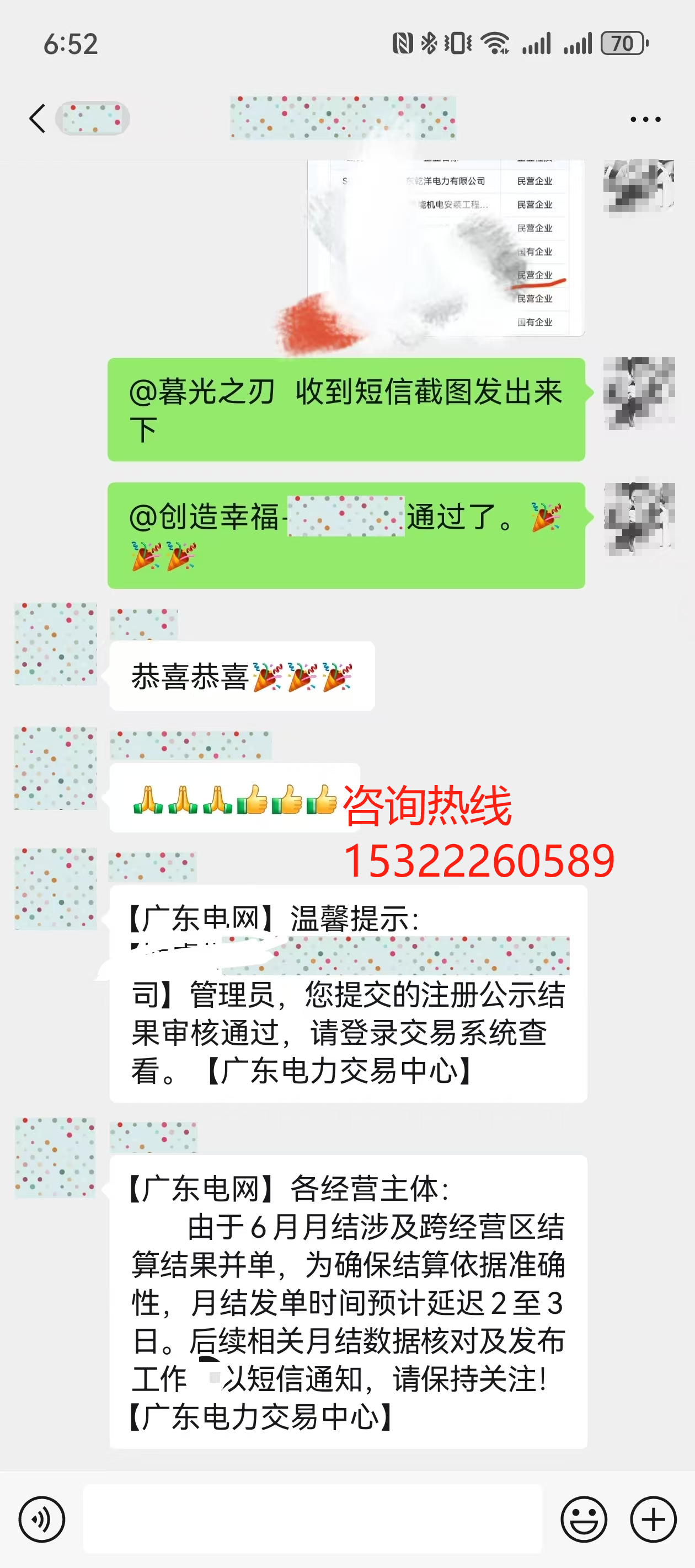Screen dimensions: 695x1568
Task: Tap the avatar next to the congratulations message
Action: (x=55, y=645)
